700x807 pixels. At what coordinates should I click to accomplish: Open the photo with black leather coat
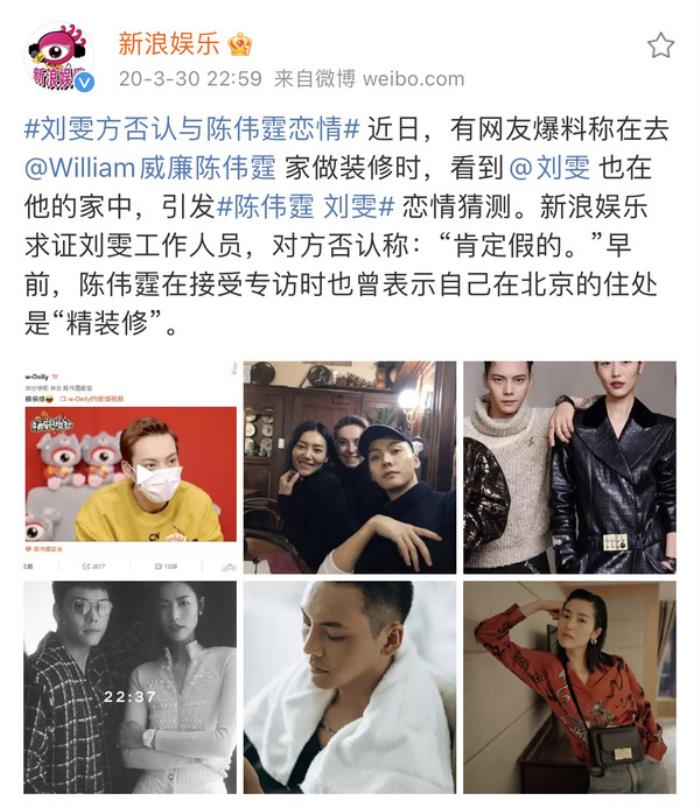click(569, 467)
